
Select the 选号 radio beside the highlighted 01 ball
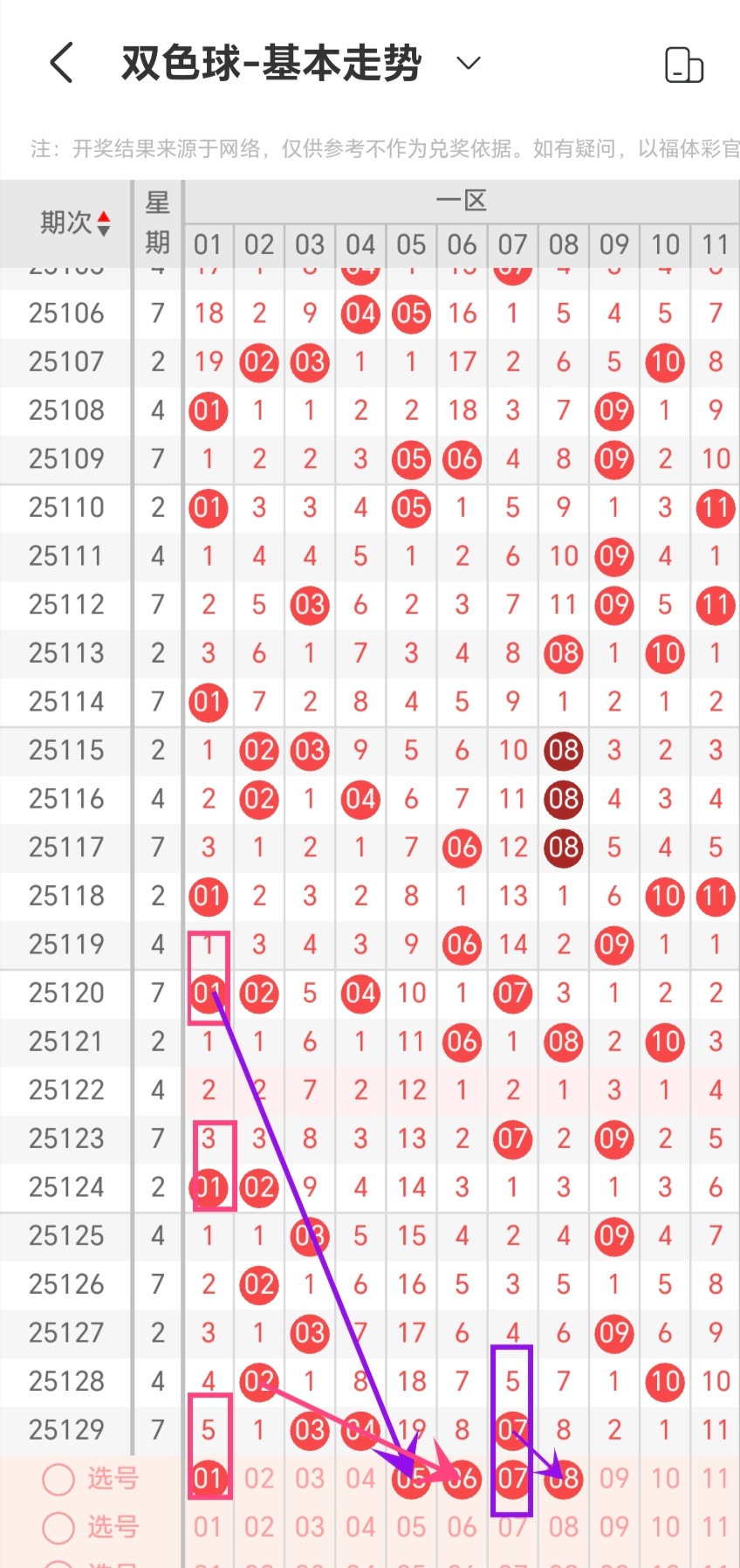[58, 1479]
